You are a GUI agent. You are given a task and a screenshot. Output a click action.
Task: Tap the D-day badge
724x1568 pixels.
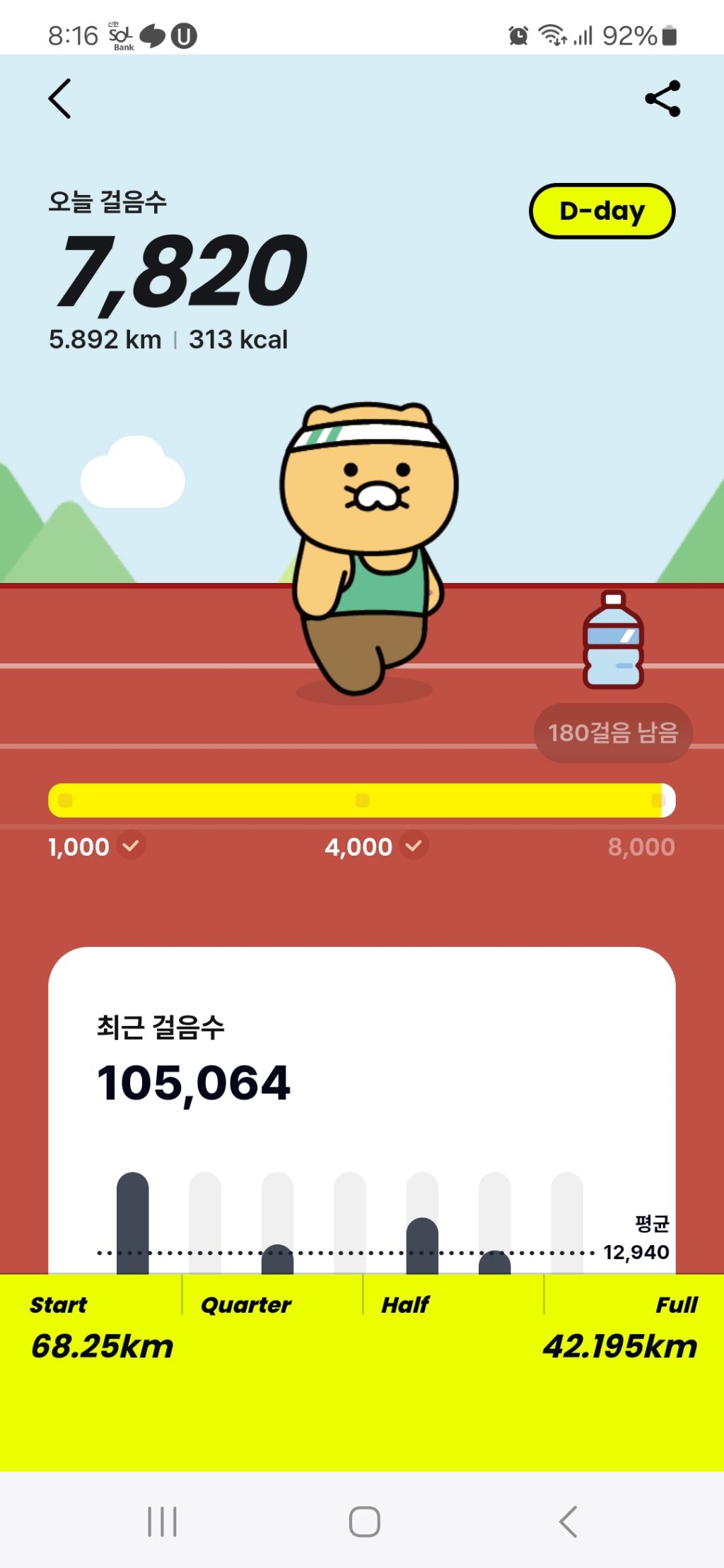tap(600, 209)
